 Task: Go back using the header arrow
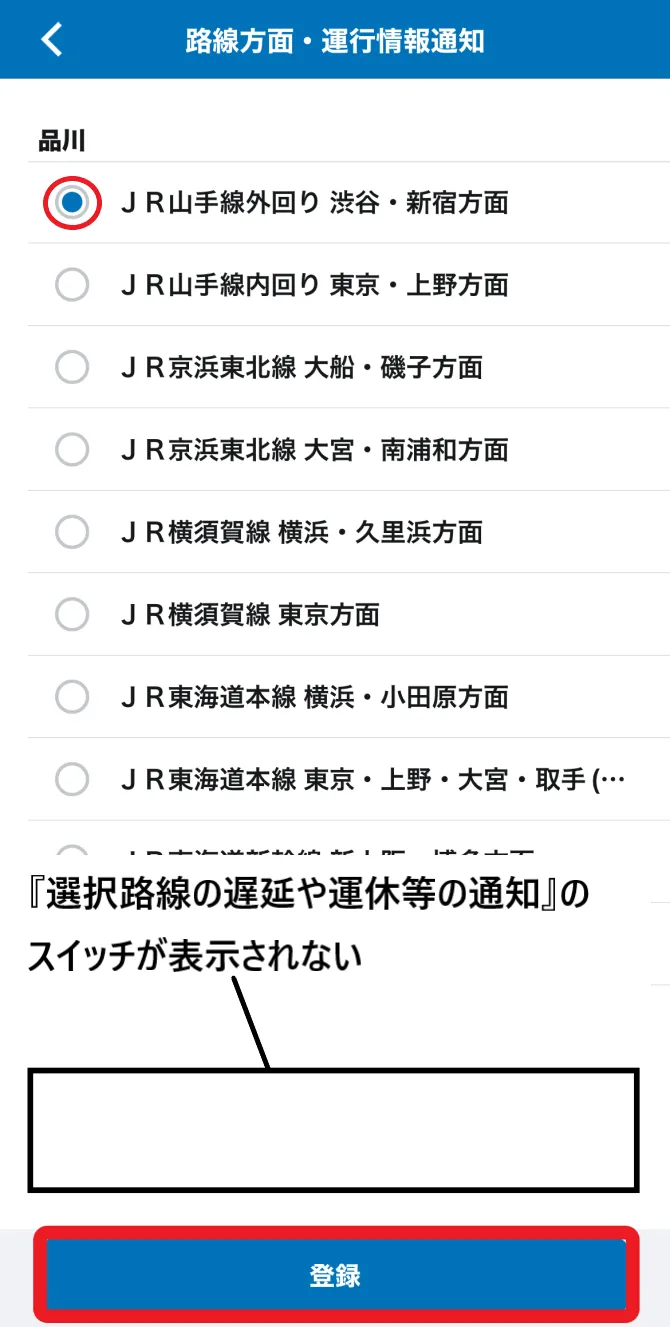click(x=52, y=40)
